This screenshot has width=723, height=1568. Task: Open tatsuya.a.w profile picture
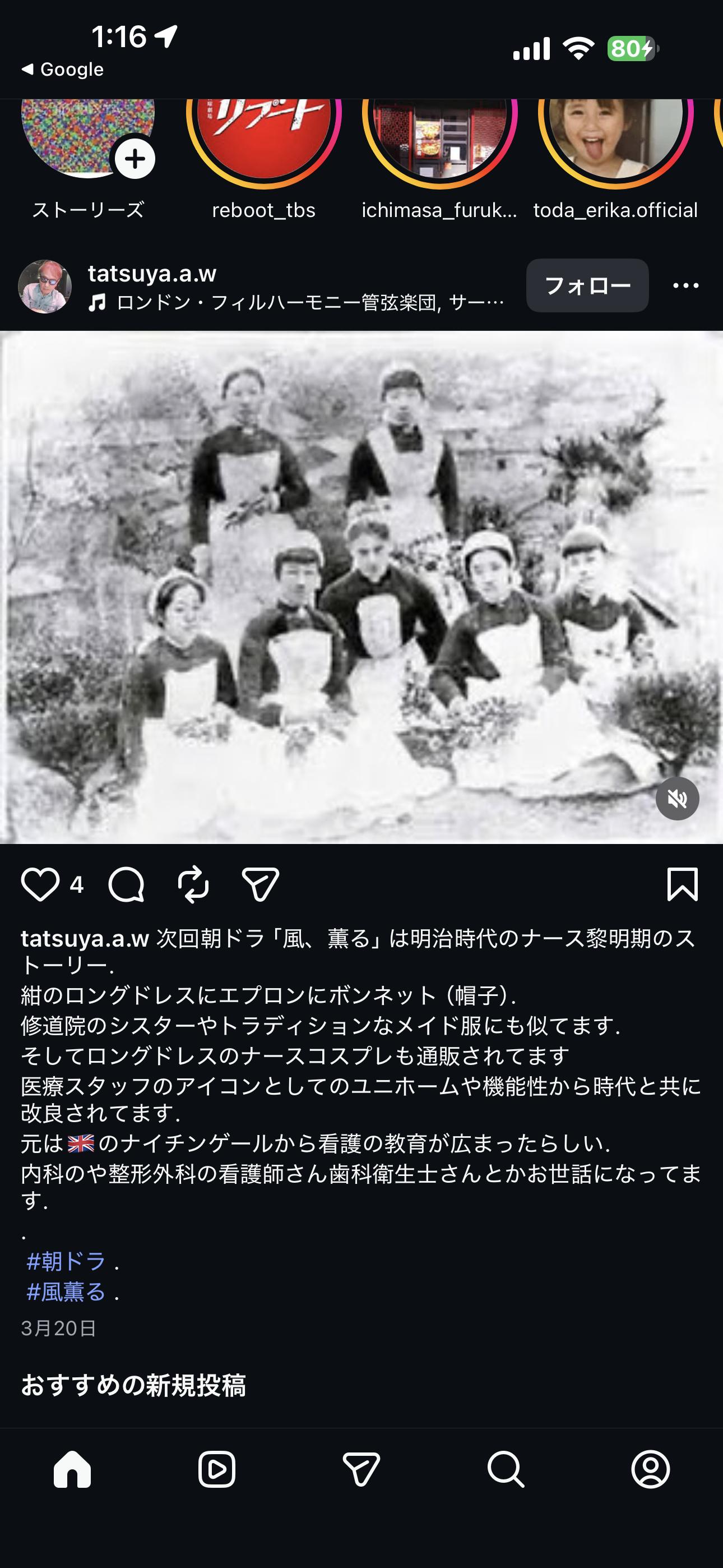(44, 287)
